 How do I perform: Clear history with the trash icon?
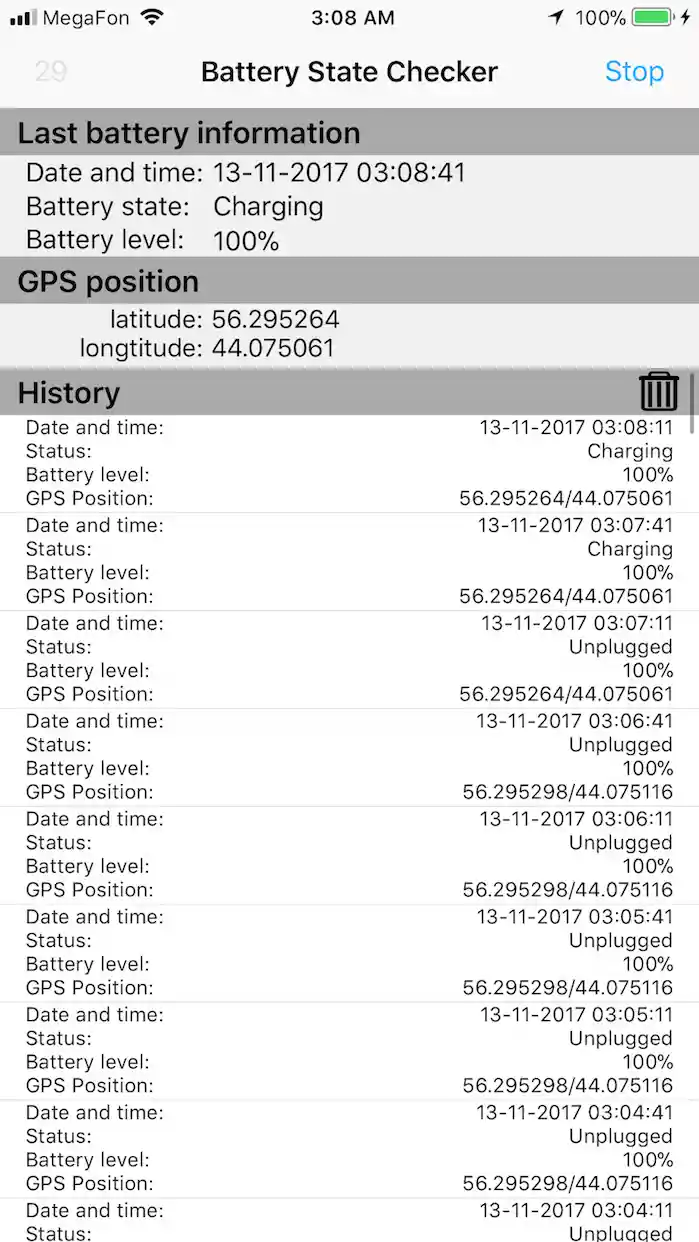click(x=658, y=391)
